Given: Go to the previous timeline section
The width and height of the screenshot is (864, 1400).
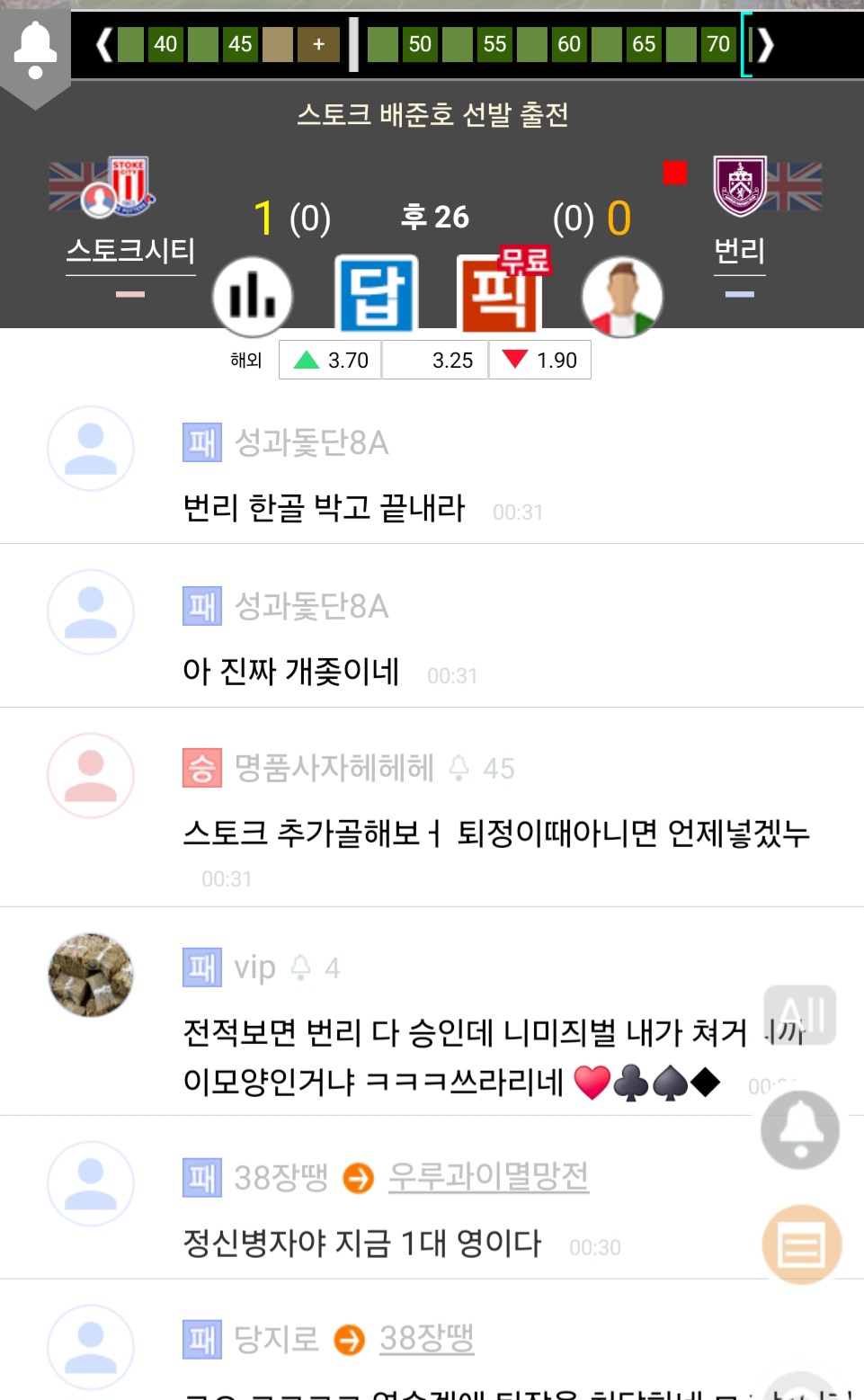Looking at the screenshot, I should tap(104, 44).
